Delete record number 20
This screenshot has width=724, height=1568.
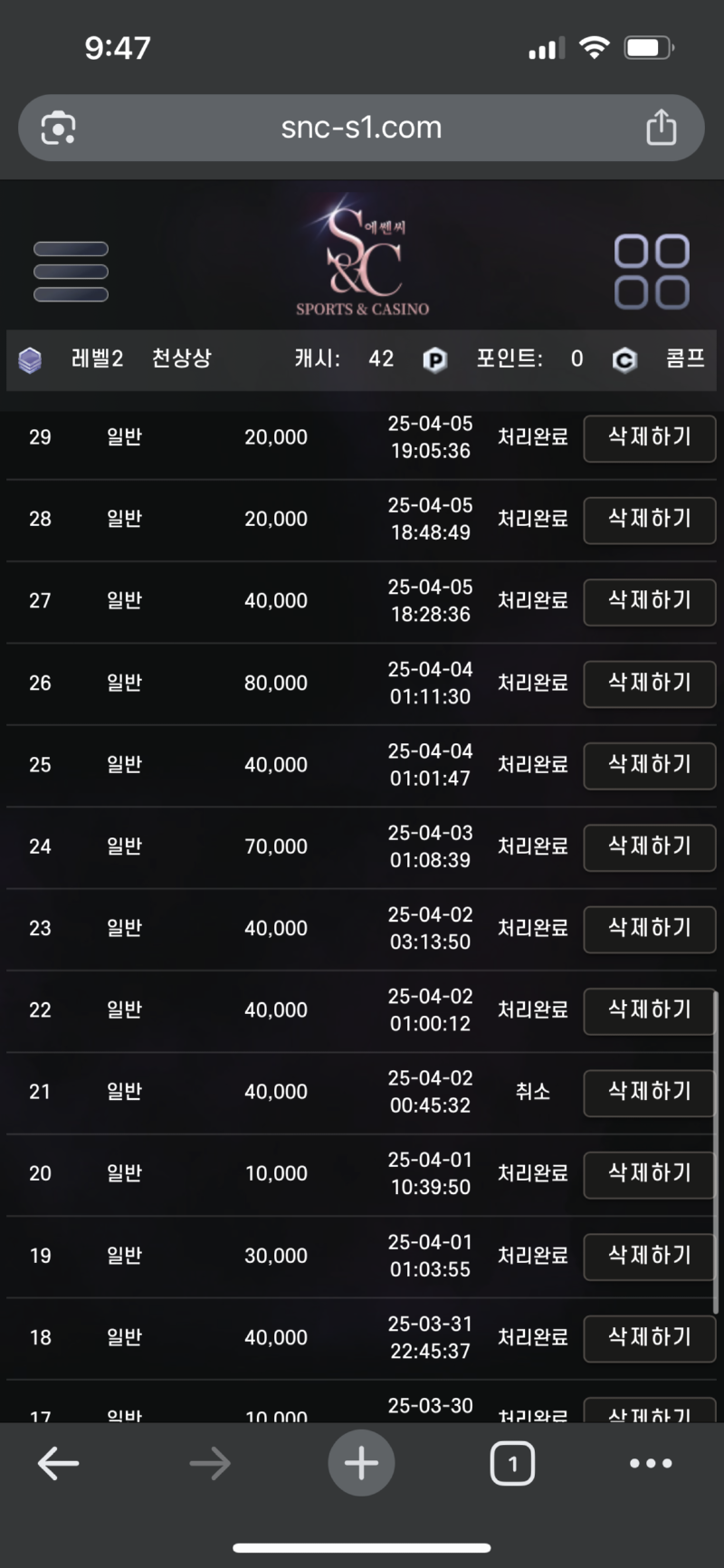[x=650, y=1174]
